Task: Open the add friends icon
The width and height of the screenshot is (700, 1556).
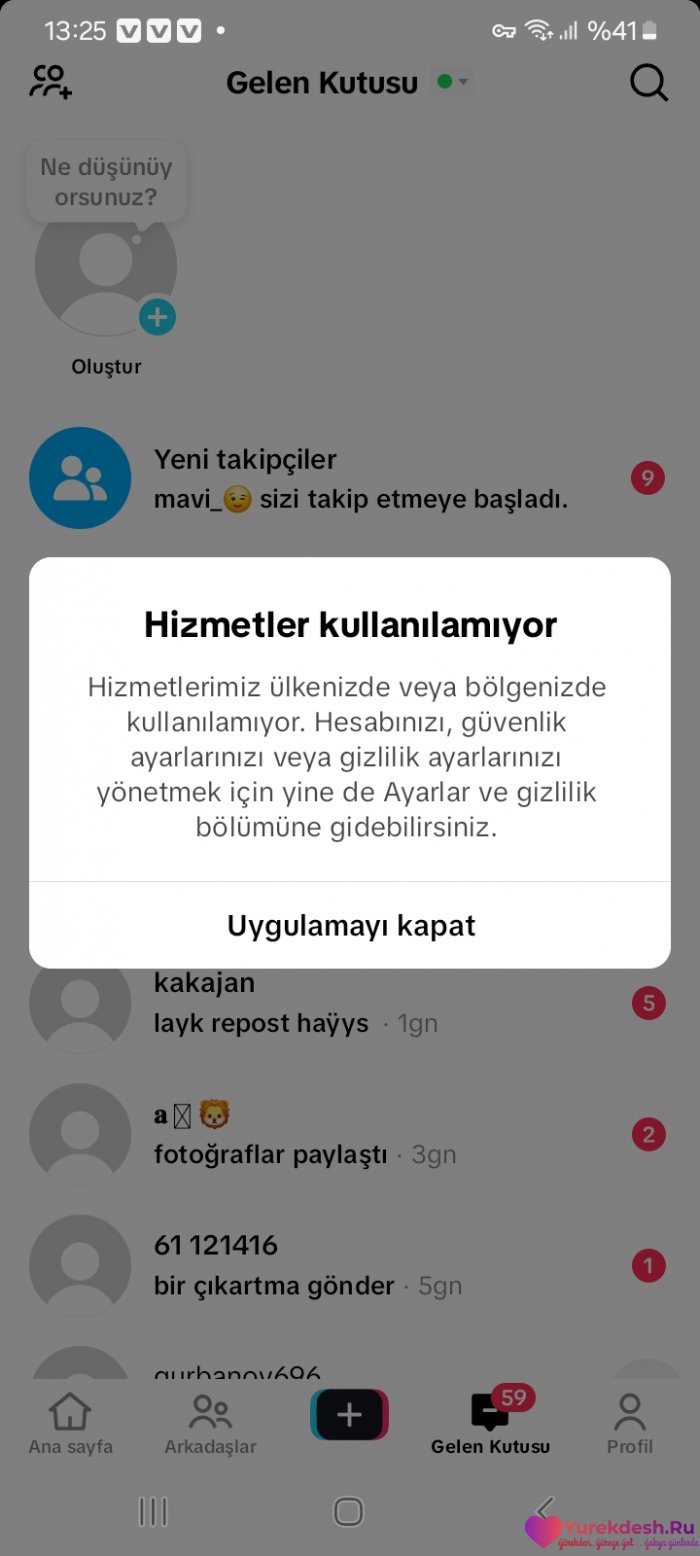Action: tap(50, 82)
